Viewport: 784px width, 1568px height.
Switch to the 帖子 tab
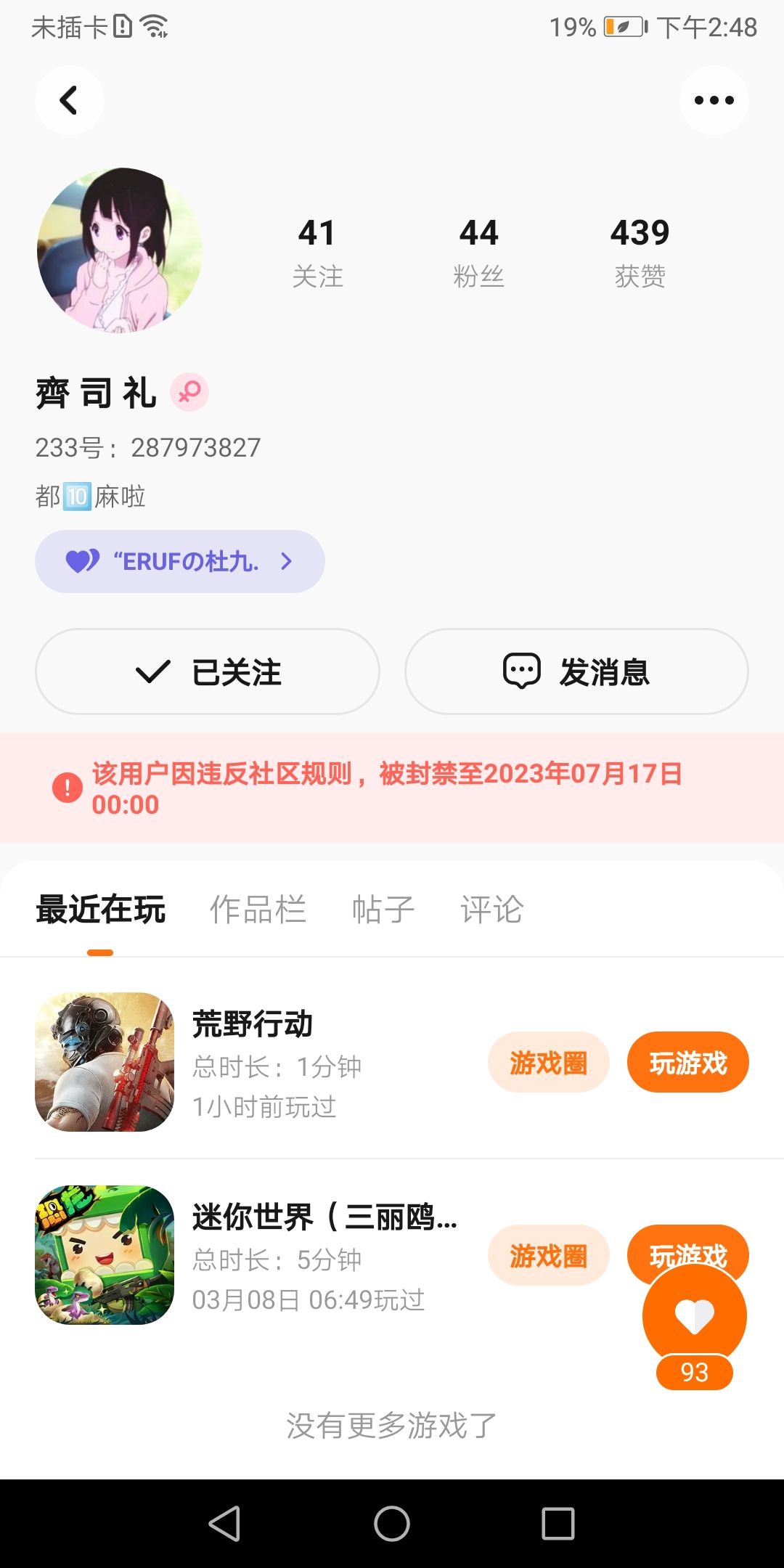click(x=383, y=910)
